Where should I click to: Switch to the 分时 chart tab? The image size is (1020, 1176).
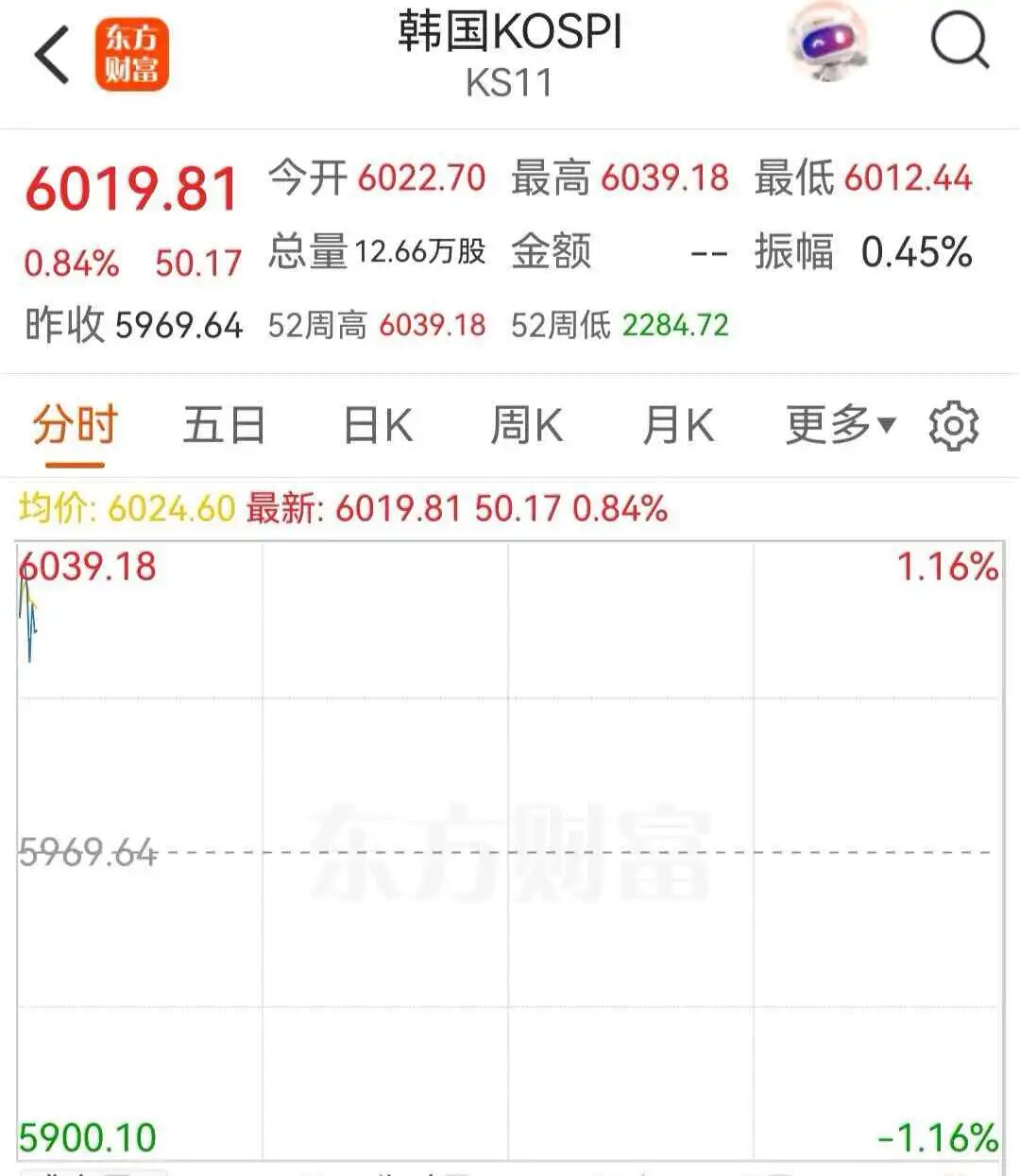point(75,425)
